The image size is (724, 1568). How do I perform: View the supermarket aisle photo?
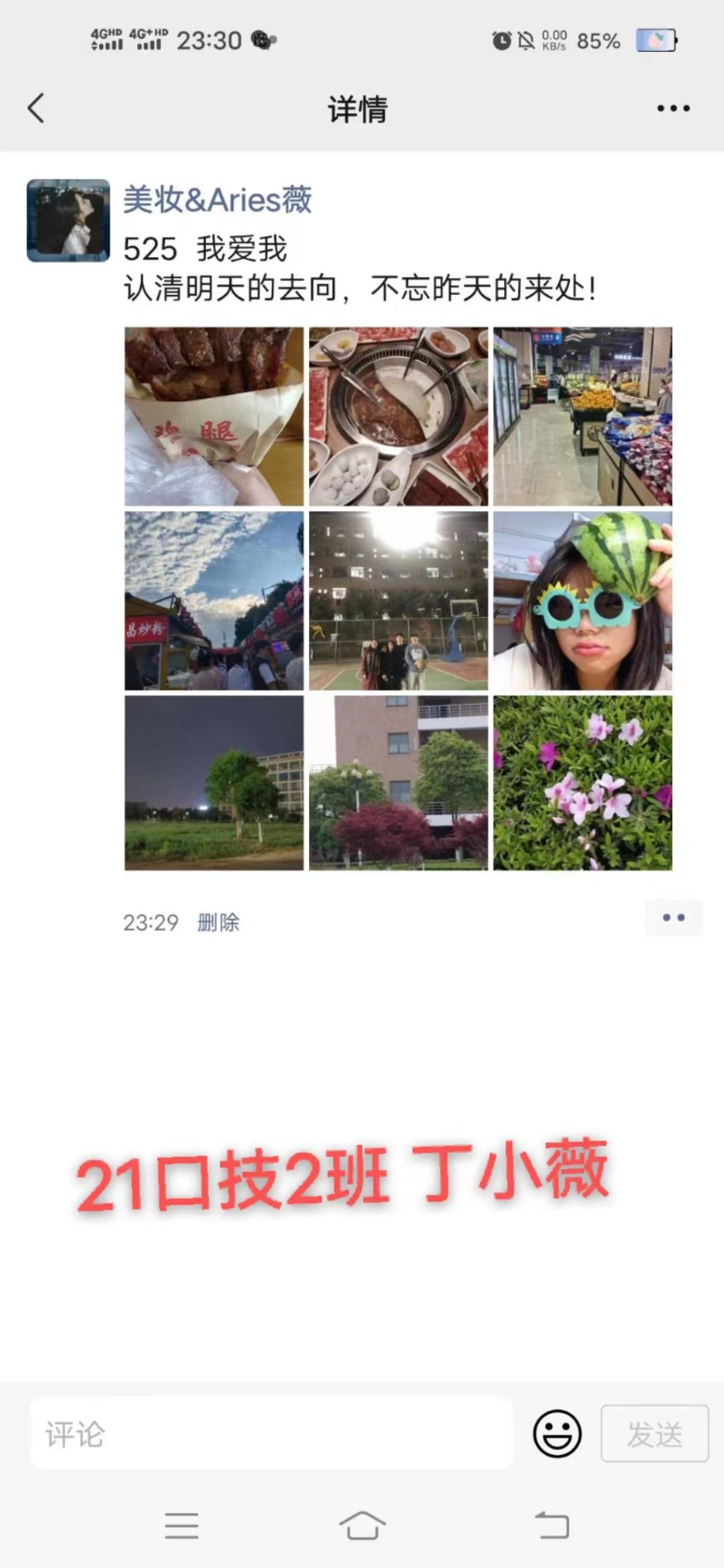(583, 416)
